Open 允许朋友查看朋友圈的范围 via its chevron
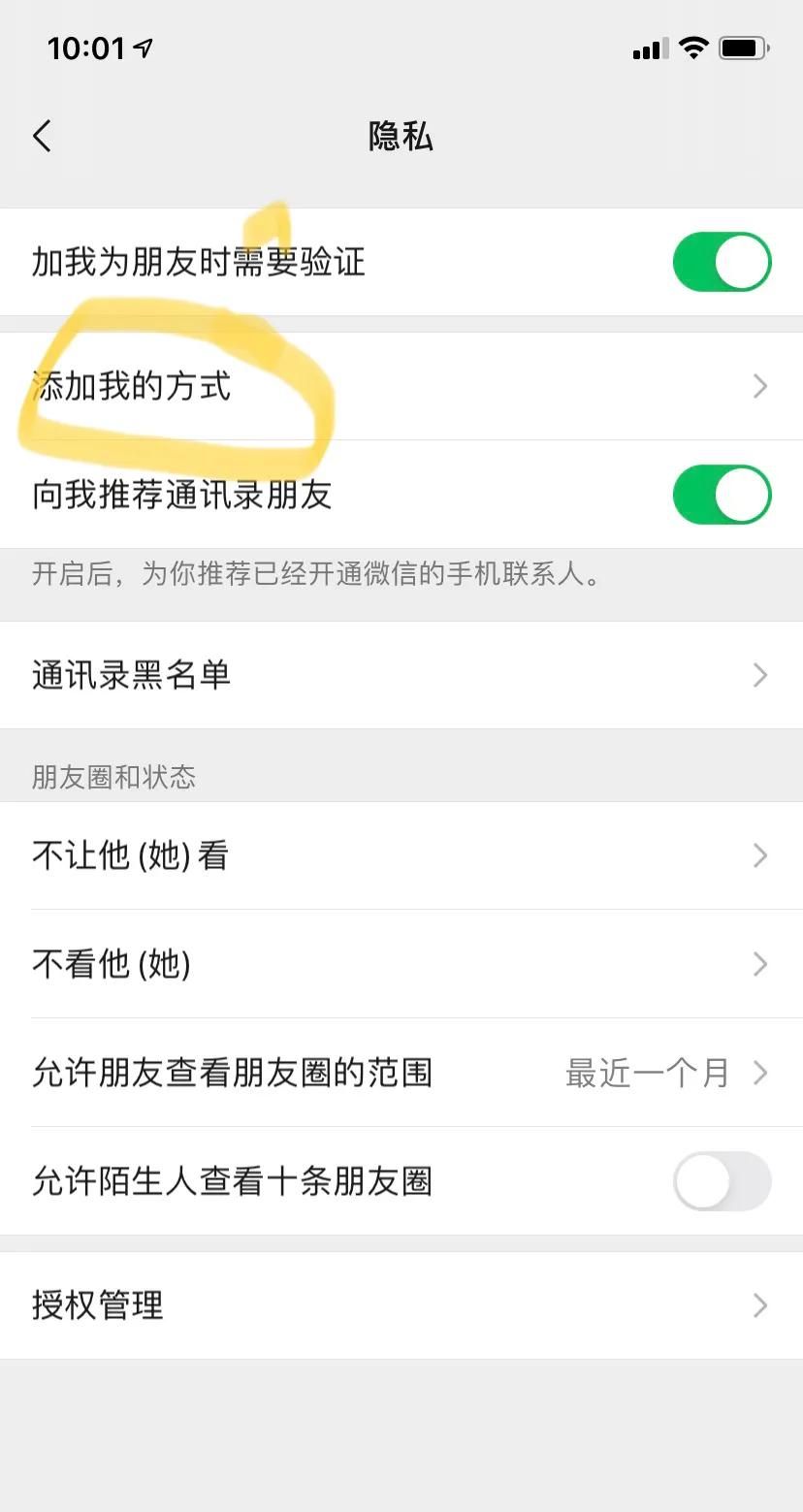 pyautogui.click(x=760, y=1073)
